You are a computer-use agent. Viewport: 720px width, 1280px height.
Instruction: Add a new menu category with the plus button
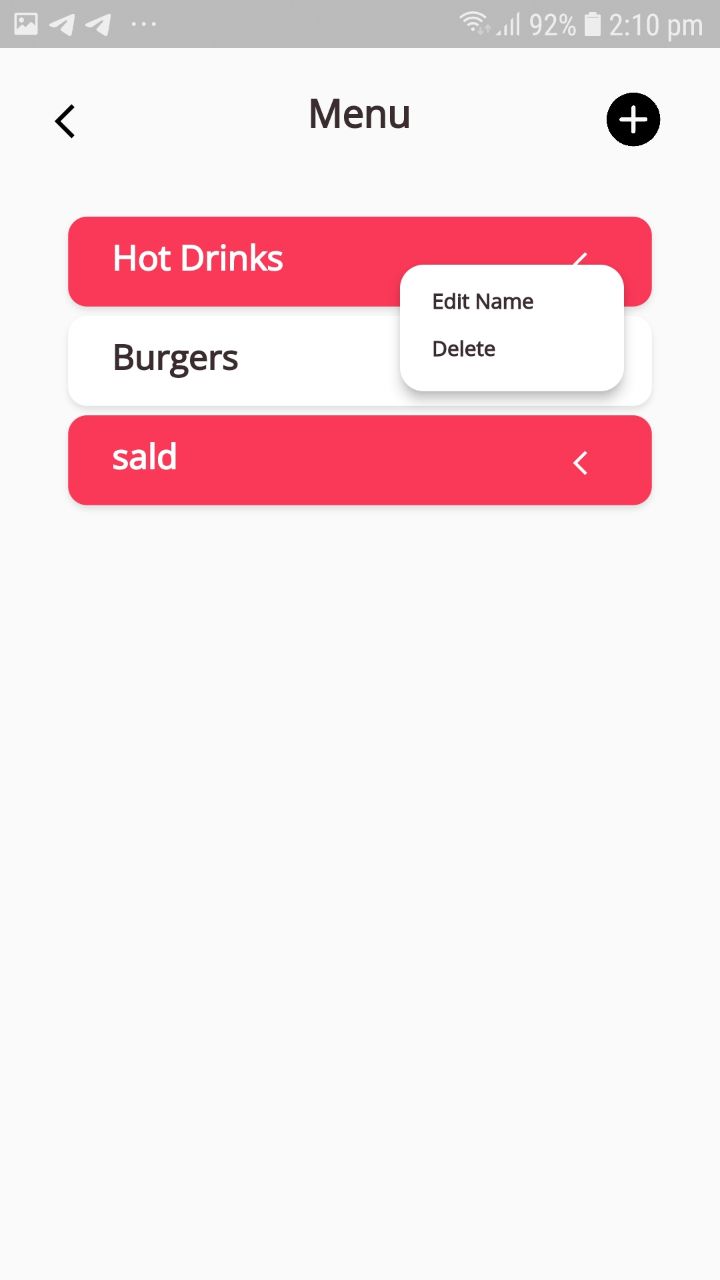coord(633,120)
